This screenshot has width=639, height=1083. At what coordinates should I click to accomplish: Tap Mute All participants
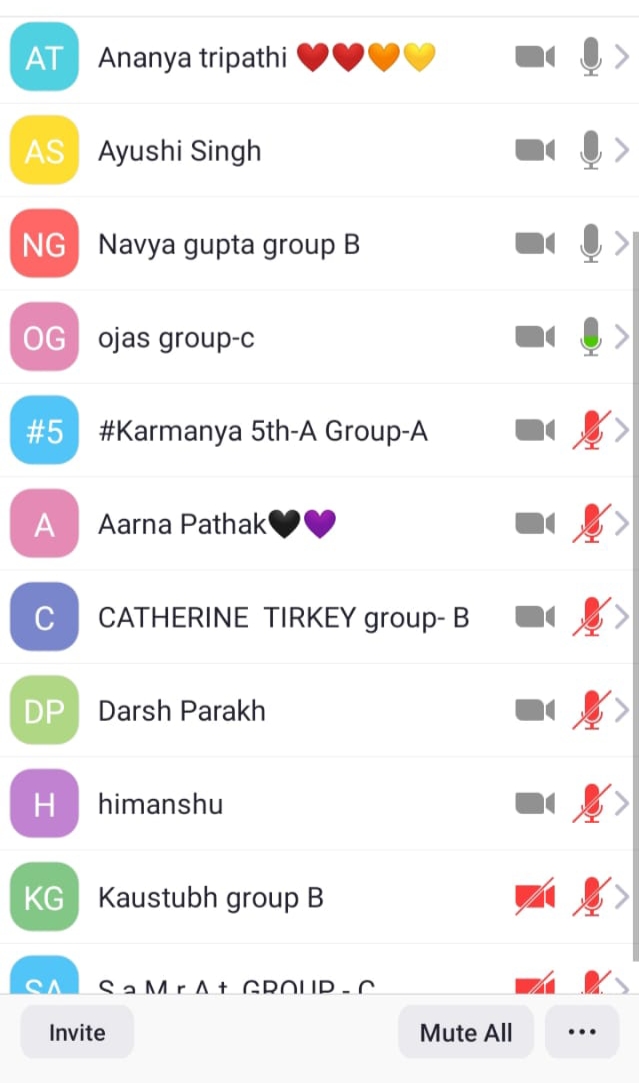[x=466, y=1032]
